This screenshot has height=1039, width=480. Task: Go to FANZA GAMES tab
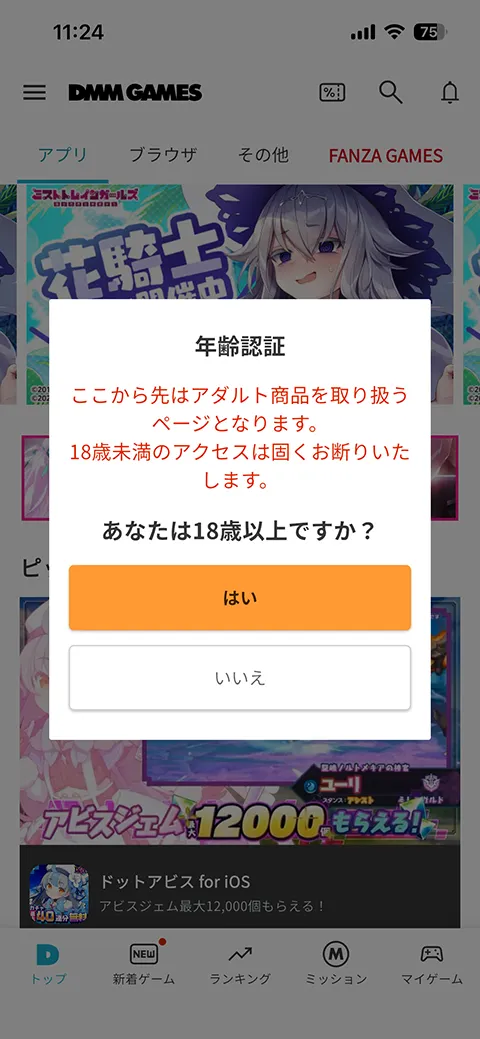(x=386, y=156)
